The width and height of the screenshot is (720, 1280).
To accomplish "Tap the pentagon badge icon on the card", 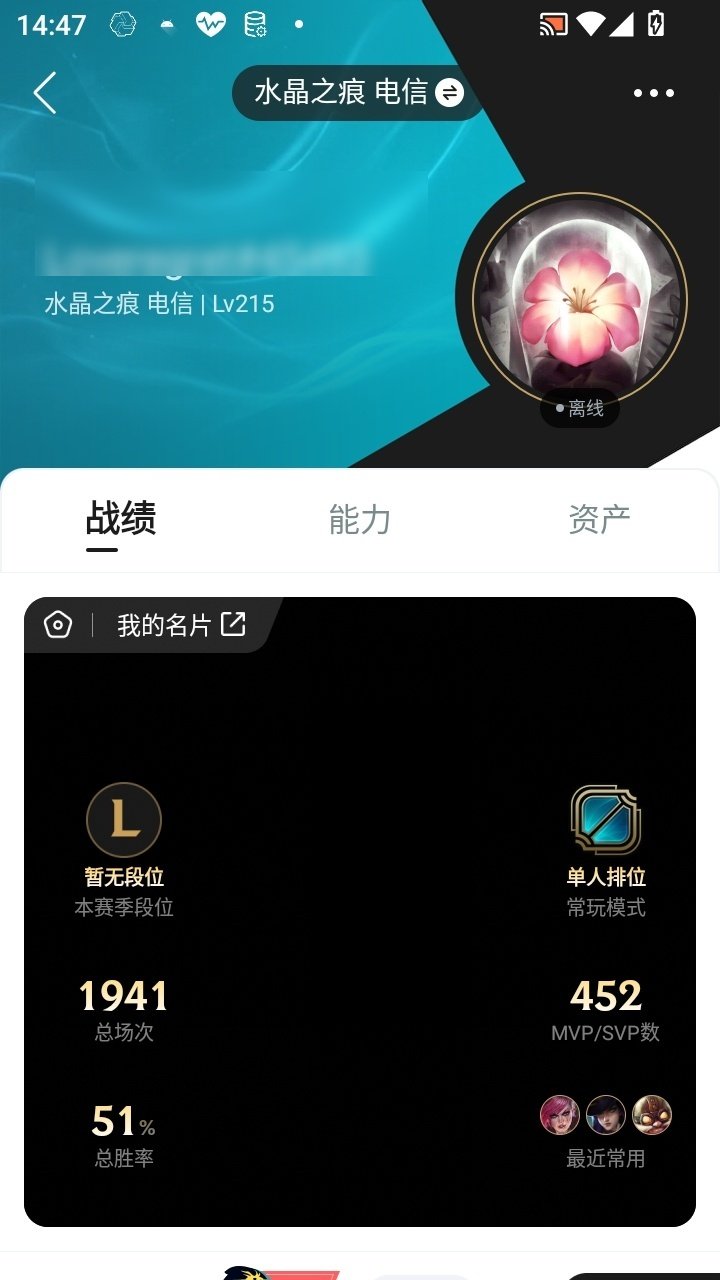I will pos(58,623).
